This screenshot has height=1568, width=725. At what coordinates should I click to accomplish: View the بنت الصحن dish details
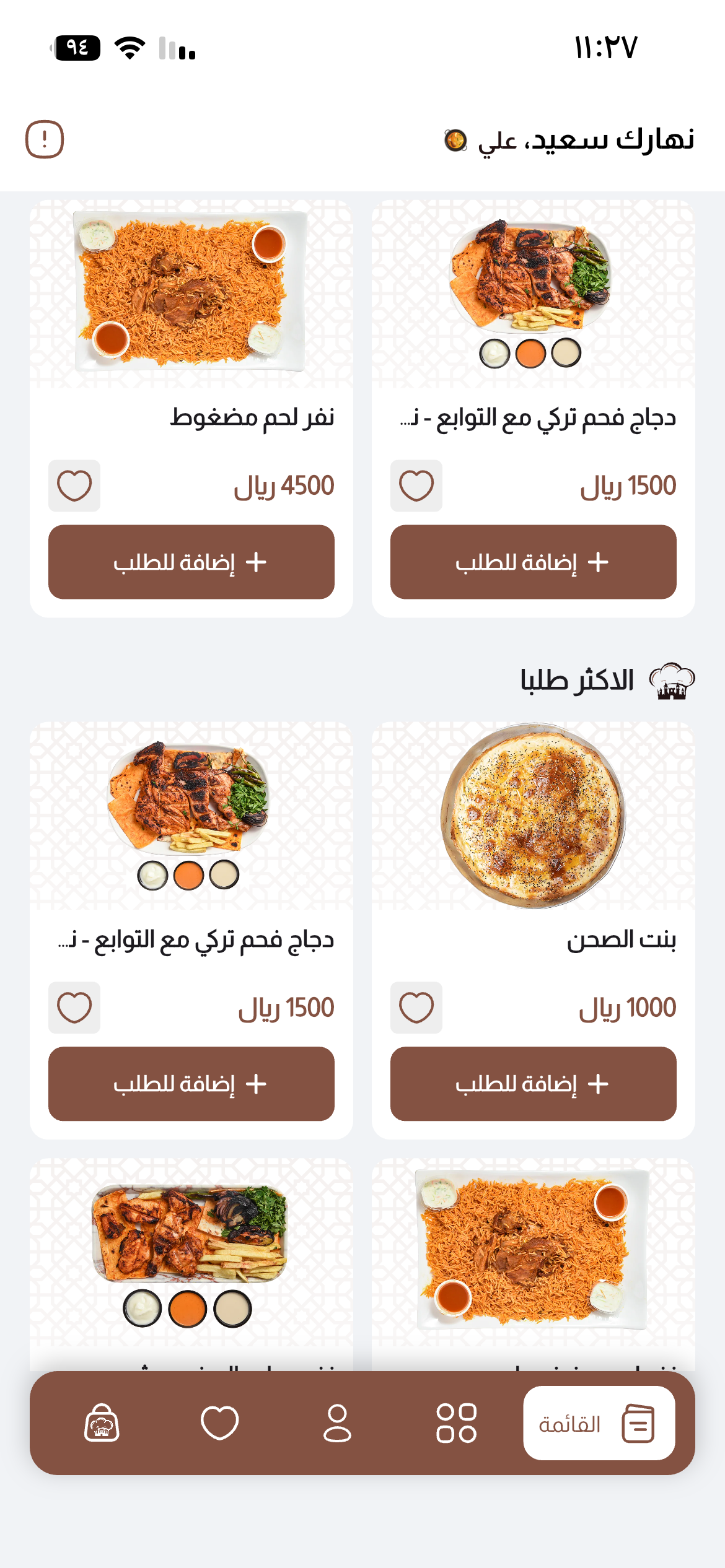pyautogui.click(x=533, y=816)
